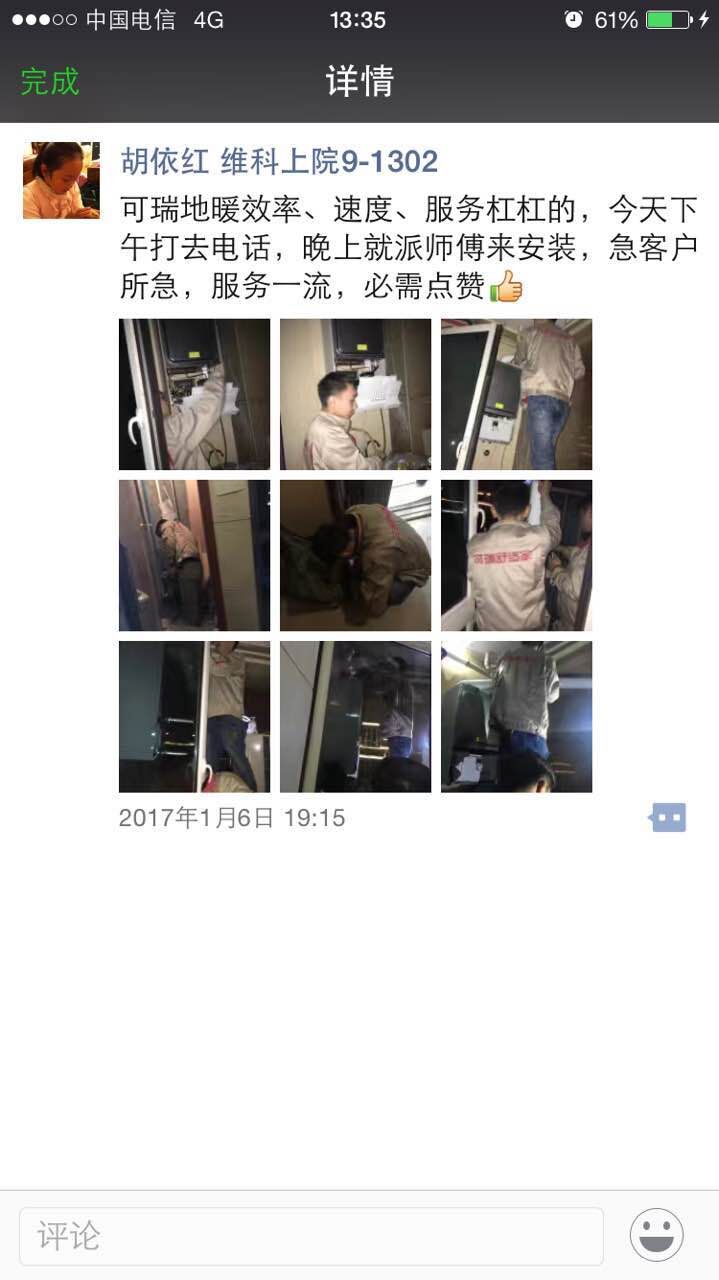View the first photo in the grid
Screen dimensions: 719x1280
[194, 394]
